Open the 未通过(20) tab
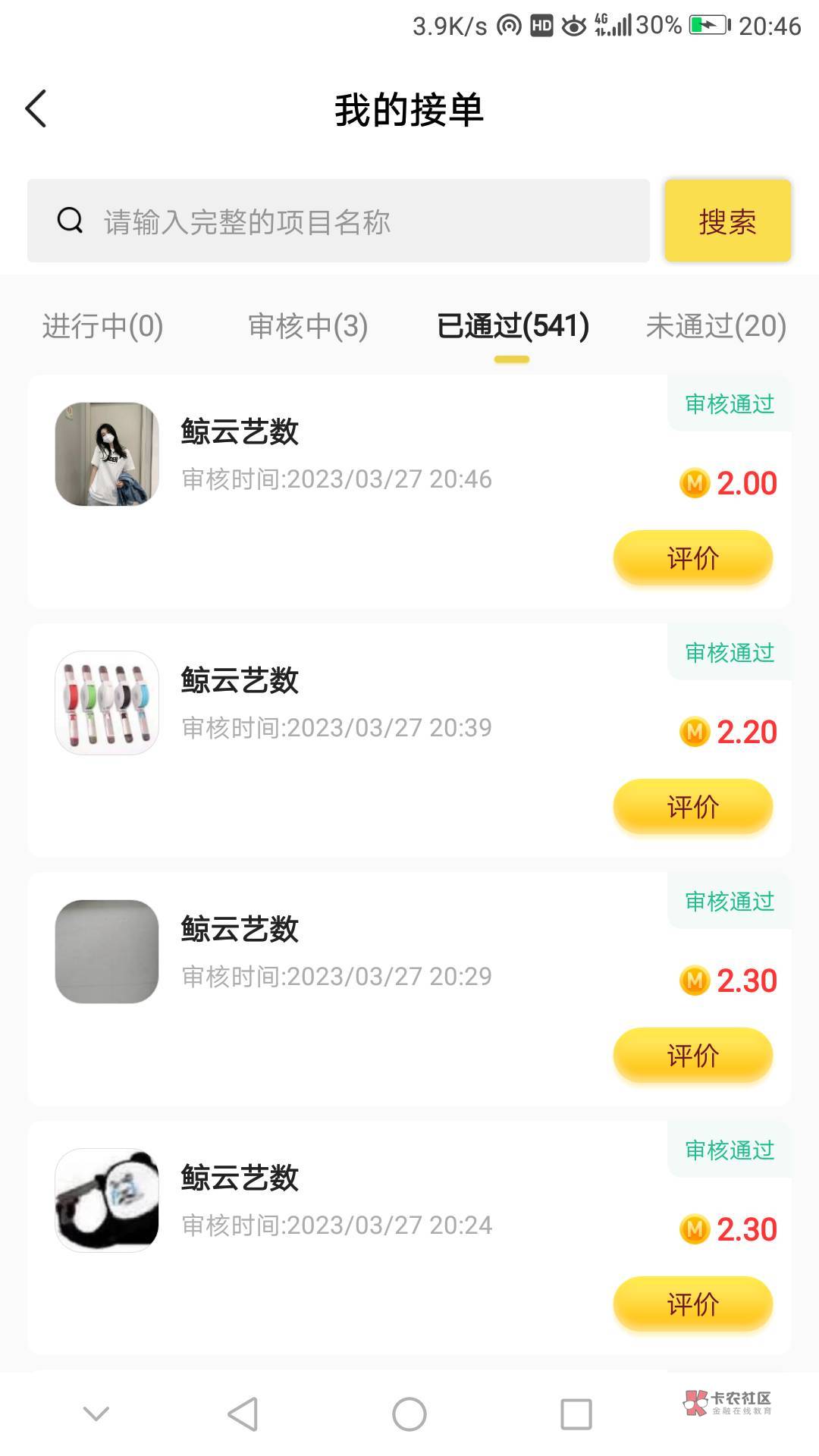 pyautogui.click(x=716, y=327)
